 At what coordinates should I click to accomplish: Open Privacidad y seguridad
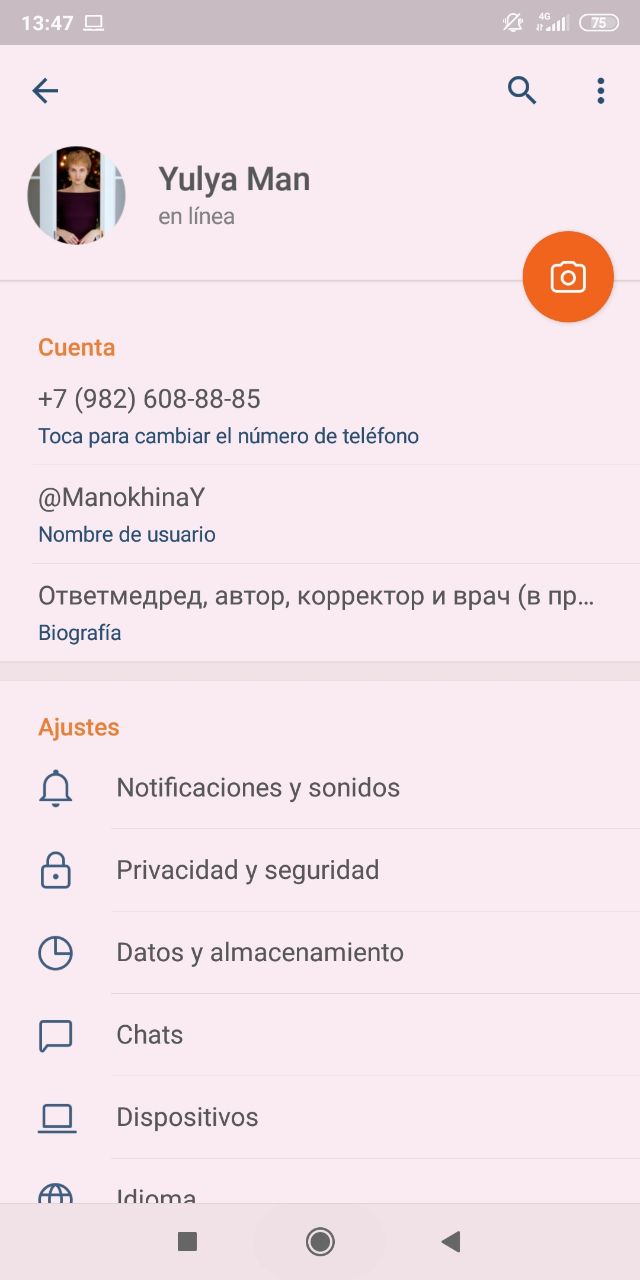(x=320, y=870)
